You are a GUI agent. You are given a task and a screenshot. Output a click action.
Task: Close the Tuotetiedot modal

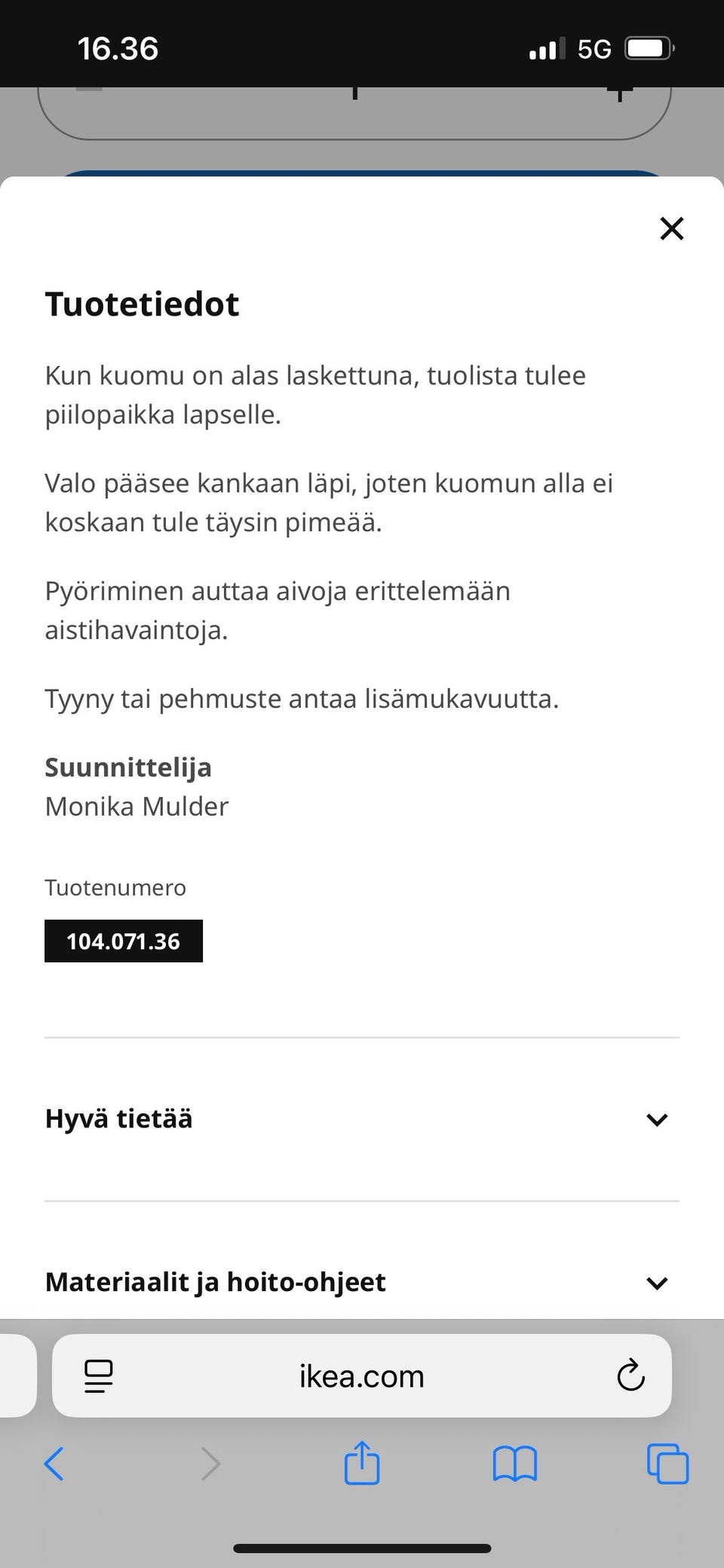pos(671,229)
